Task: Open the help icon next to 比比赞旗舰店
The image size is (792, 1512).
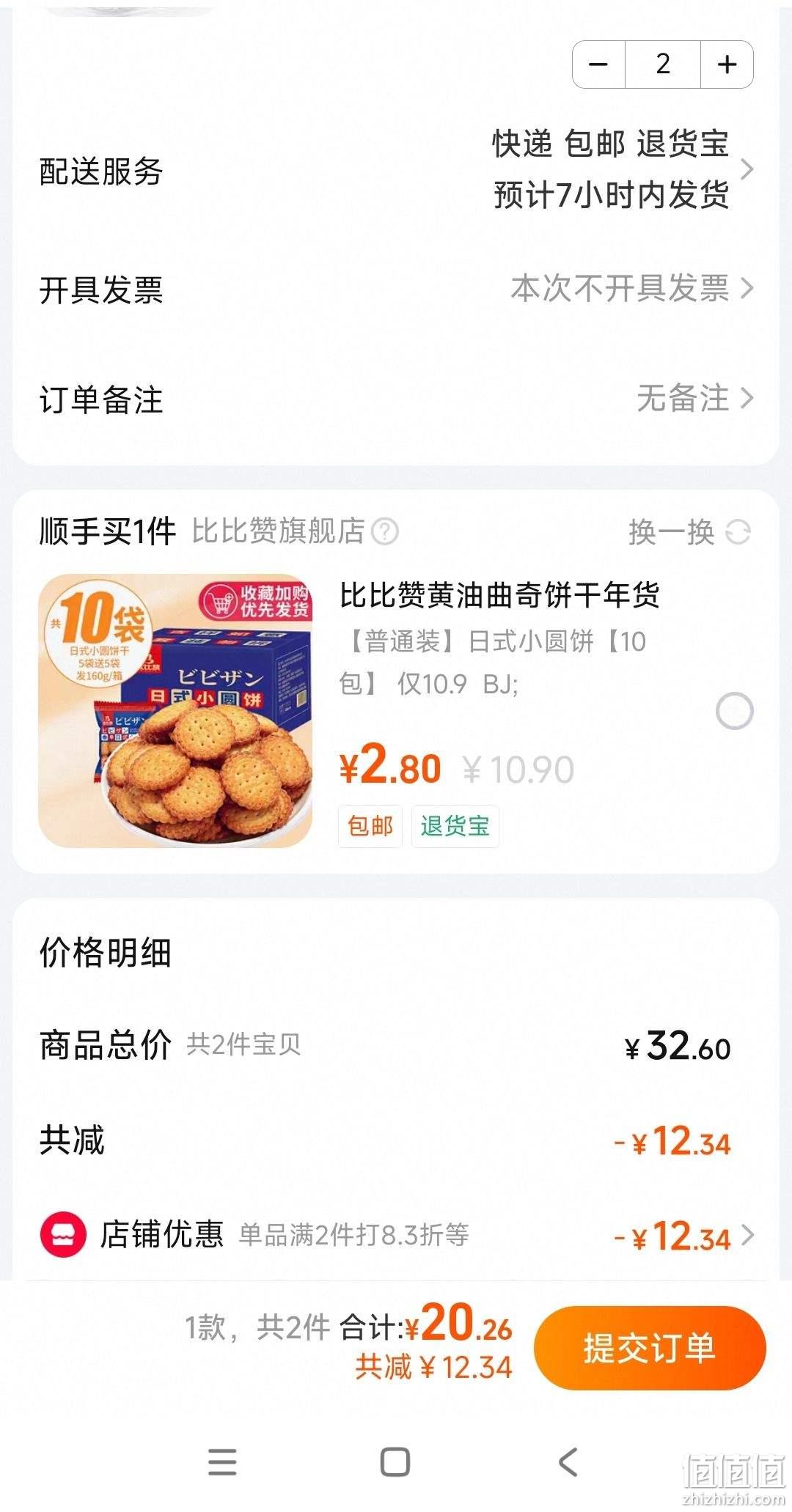Action: click(x=385, y=531)
